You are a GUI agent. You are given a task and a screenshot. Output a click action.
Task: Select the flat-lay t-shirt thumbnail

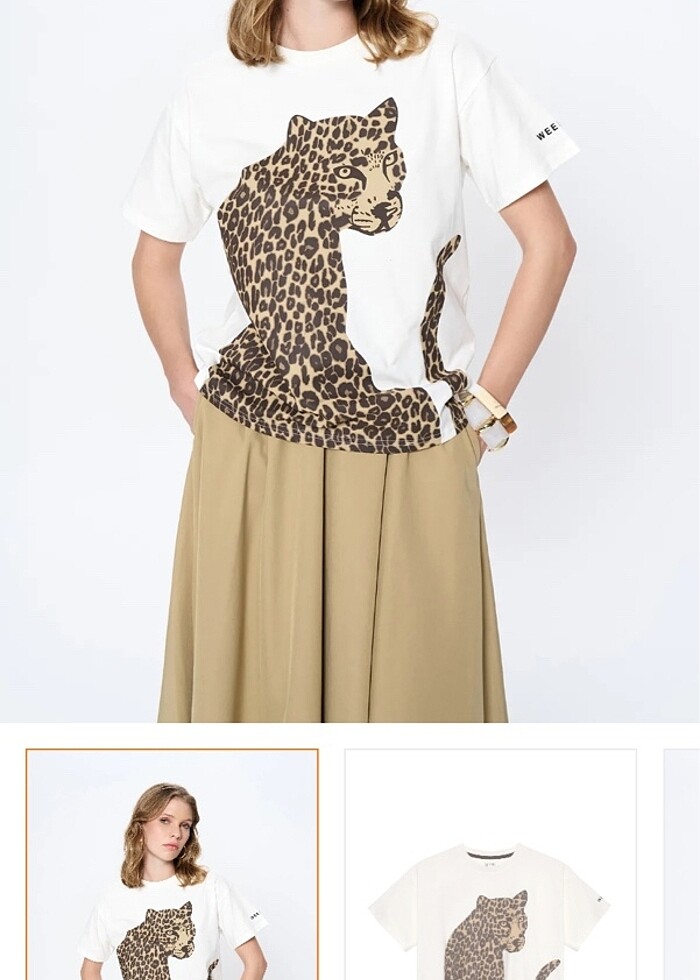pyautogui.click(x=490, y=864)
